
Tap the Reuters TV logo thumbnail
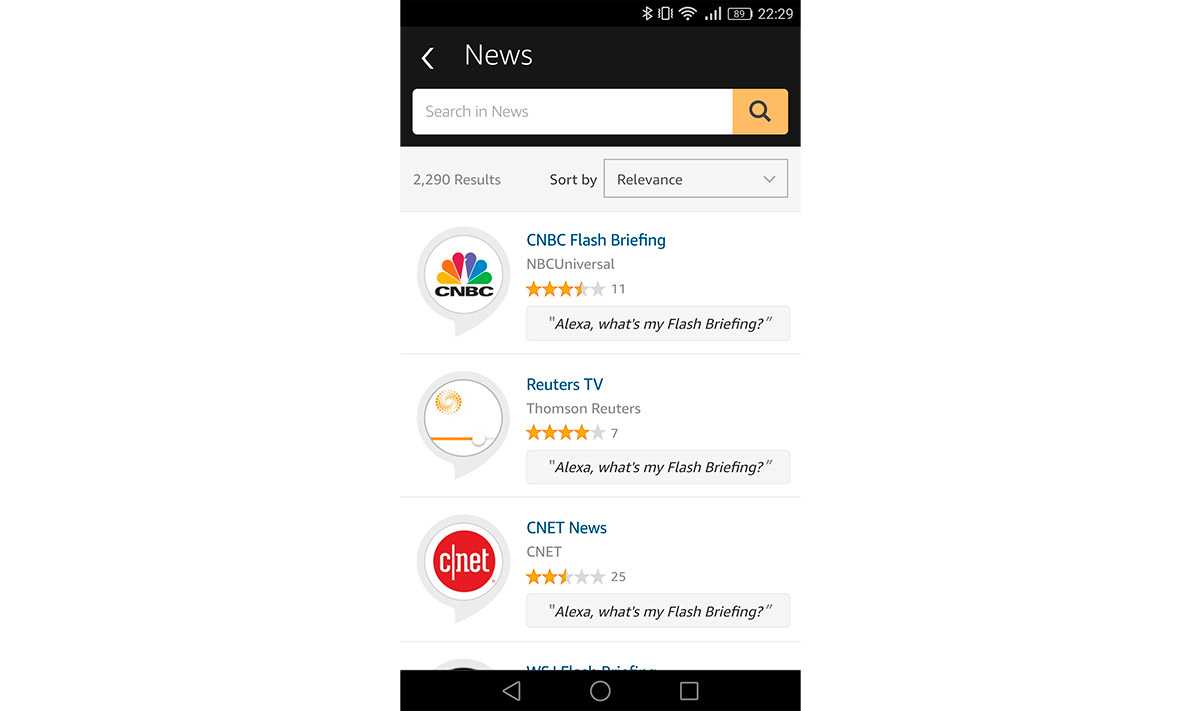[463, 421]
